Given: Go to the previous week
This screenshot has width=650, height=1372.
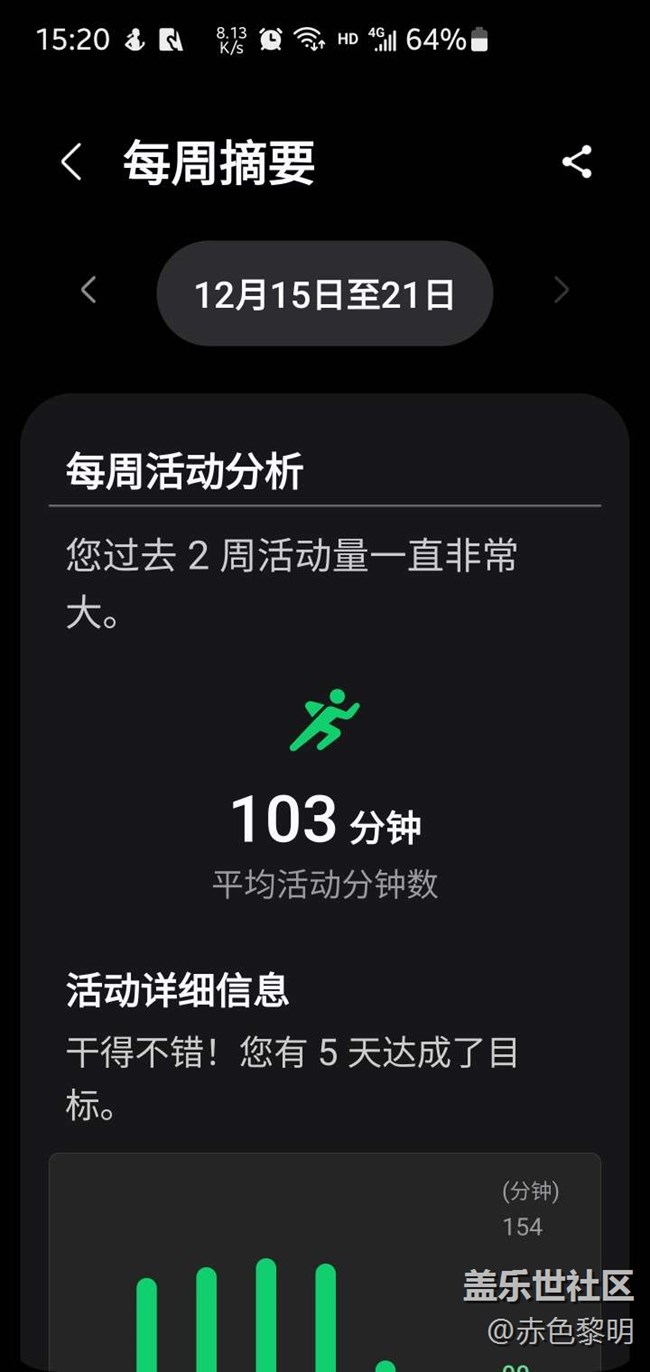Looking at the screenshot, I should coord(88,290).
